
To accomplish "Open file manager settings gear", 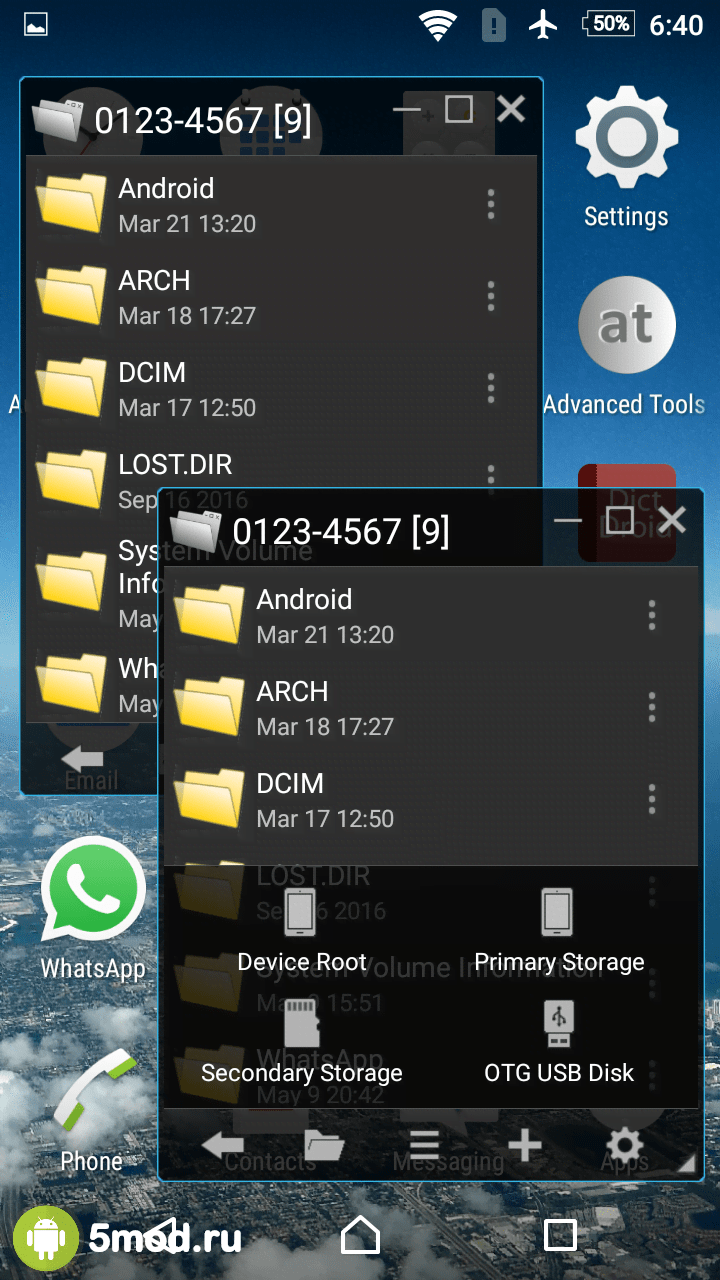I will pos(624,1145).
